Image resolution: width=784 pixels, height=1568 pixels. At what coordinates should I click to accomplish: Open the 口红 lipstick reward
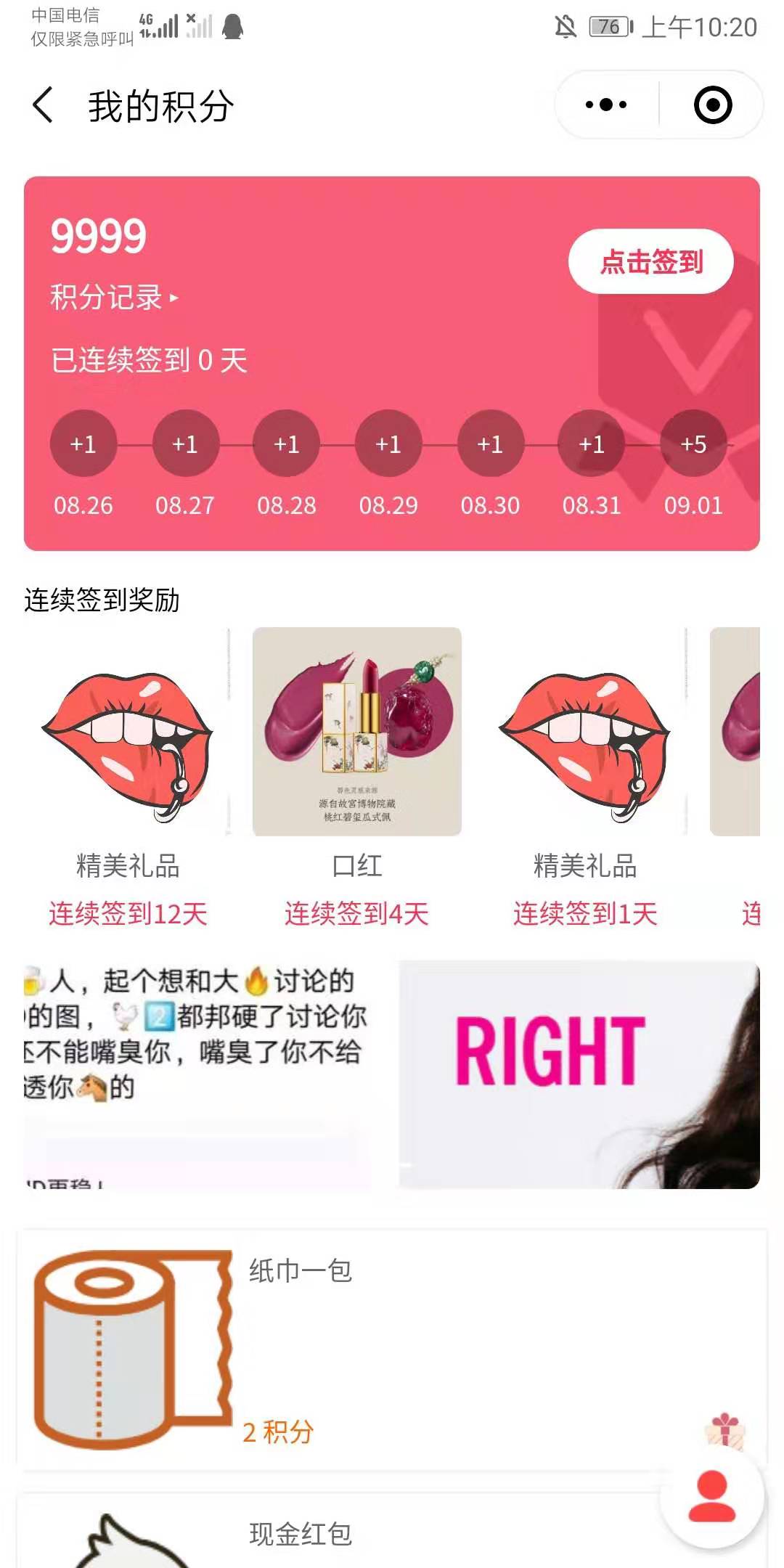coord(356,732)
